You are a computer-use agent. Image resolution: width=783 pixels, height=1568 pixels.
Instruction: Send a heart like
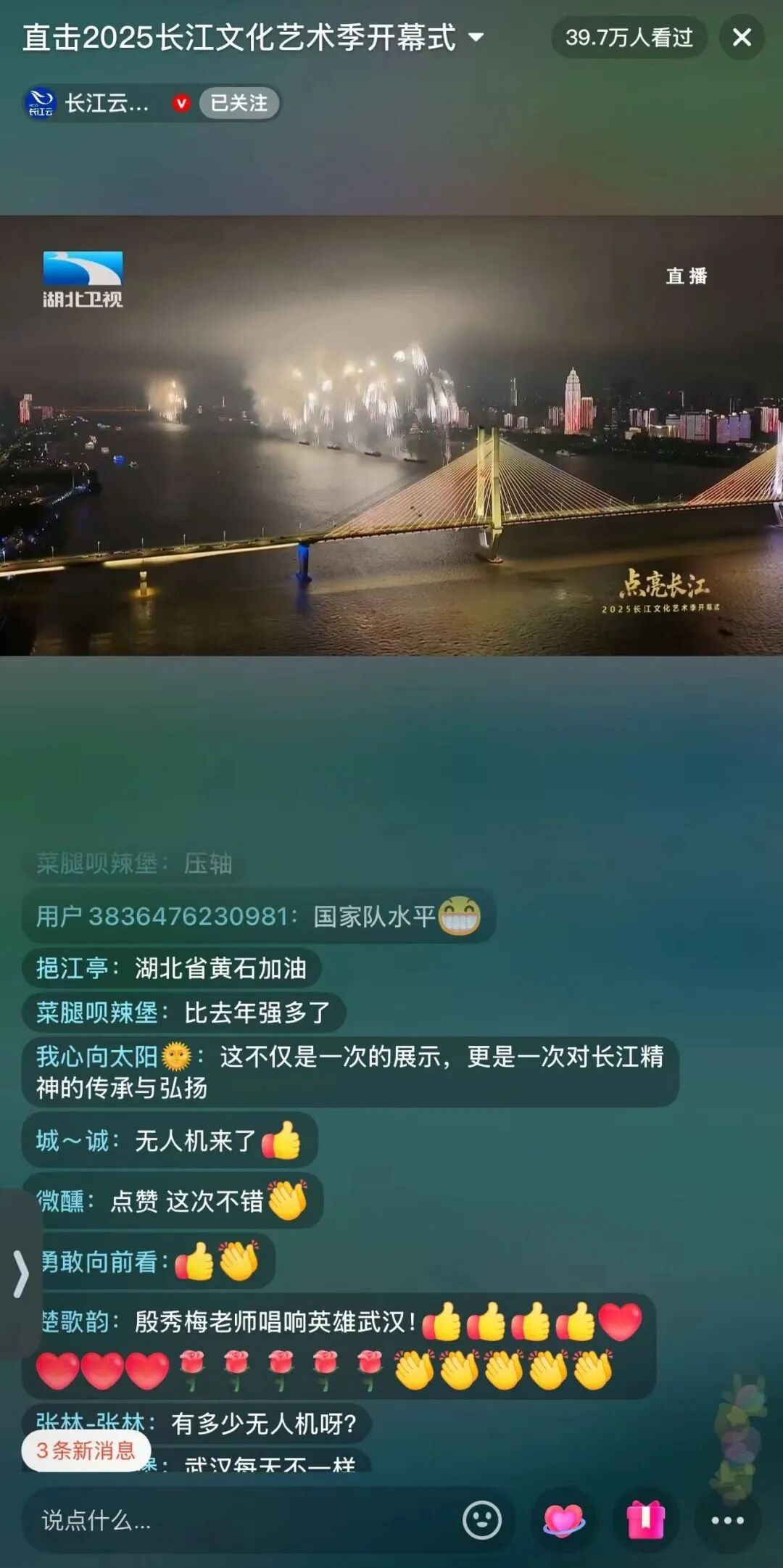tap(563, 1520)
